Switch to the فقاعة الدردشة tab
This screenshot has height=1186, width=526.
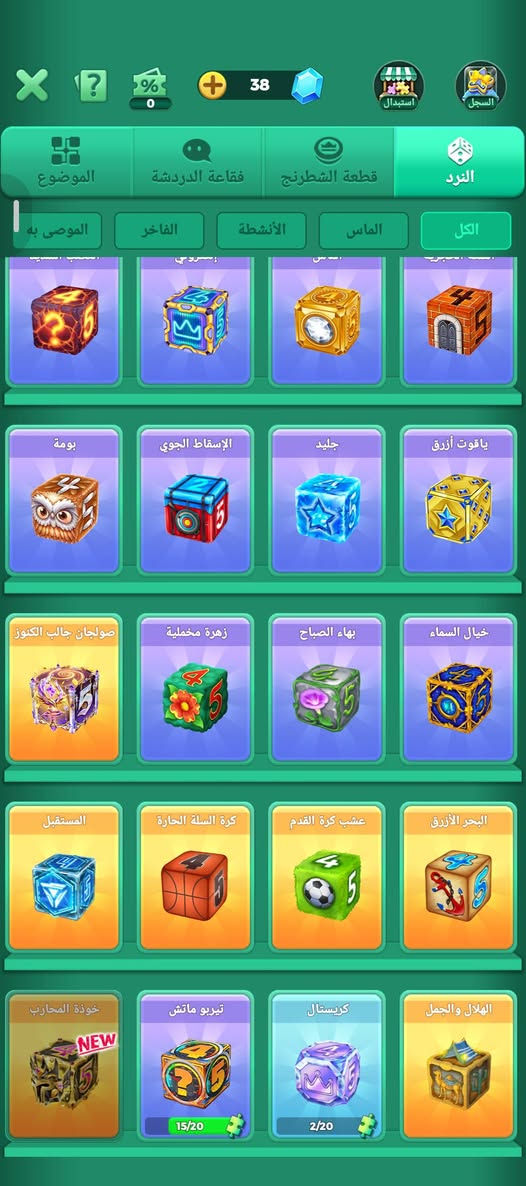pyautogui.click(x=198, y=162)
